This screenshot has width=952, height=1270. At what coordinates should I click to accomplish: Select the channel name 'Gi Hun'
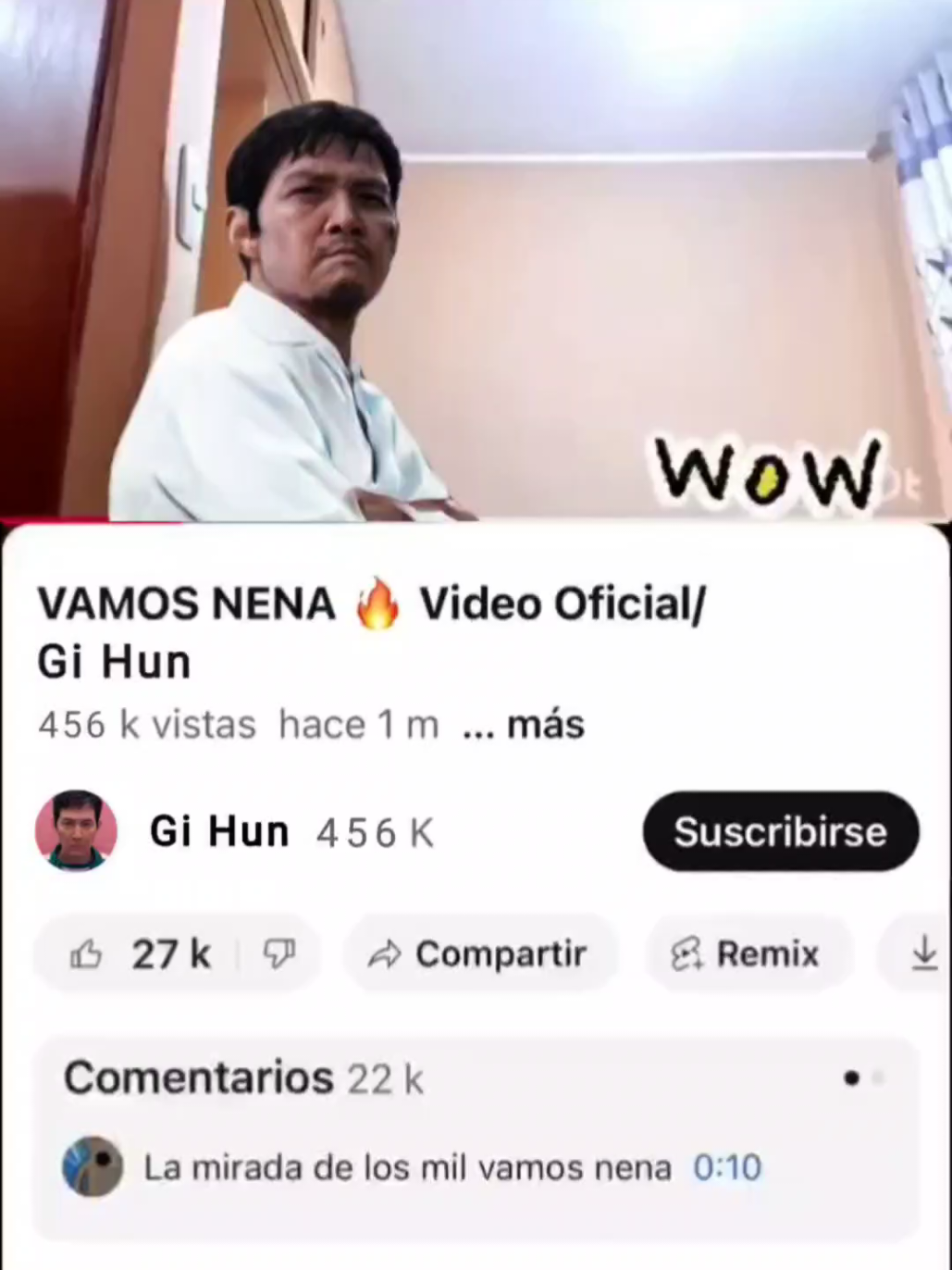[218, 831]
